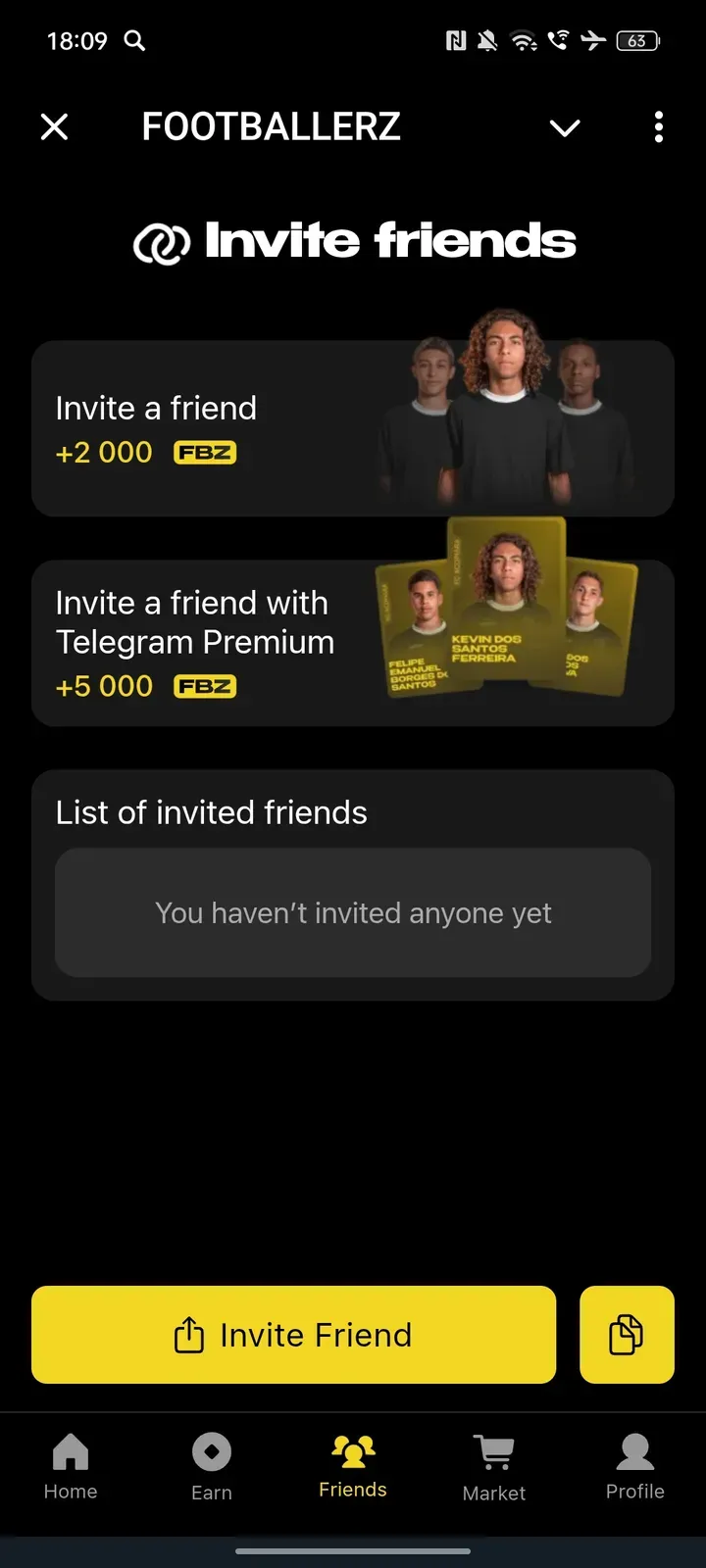Tap the yellow Invite Friend button
Screen dimensions: 706x1568
pos(294,1335)
